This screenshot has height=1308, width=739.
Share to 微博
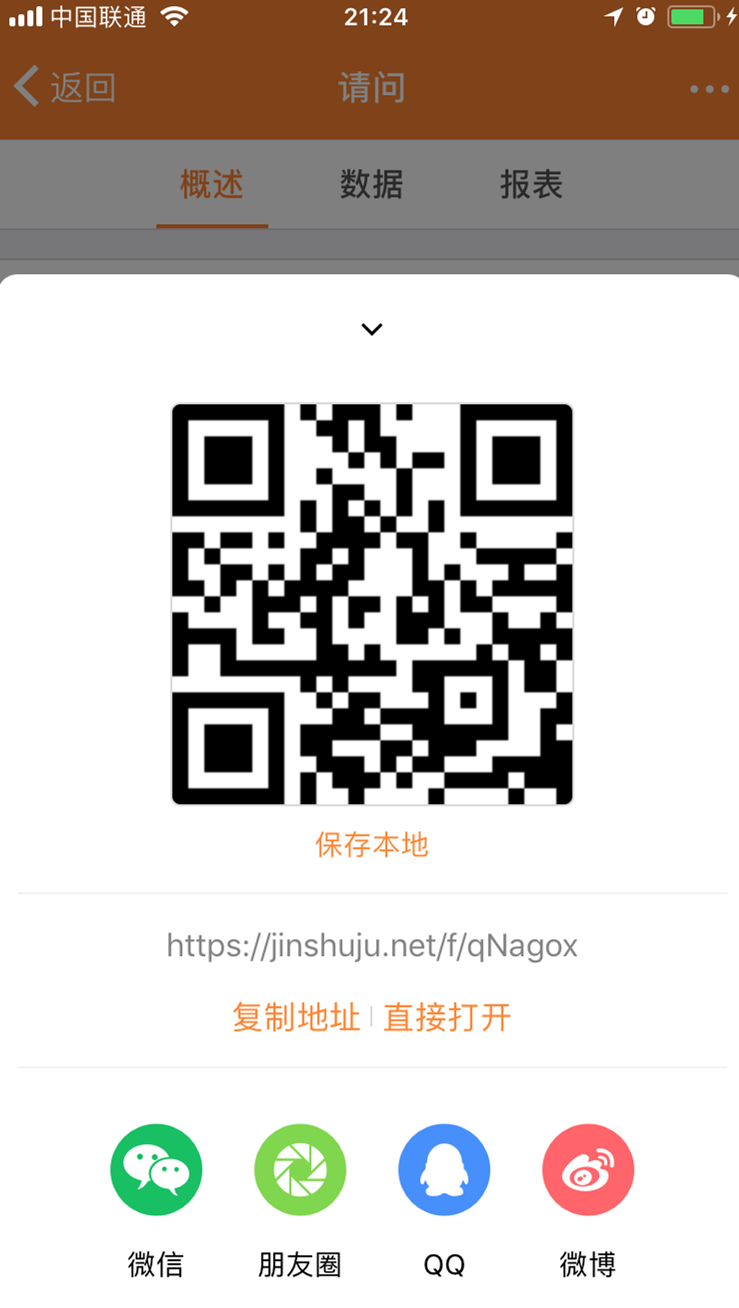point(588,1170)
